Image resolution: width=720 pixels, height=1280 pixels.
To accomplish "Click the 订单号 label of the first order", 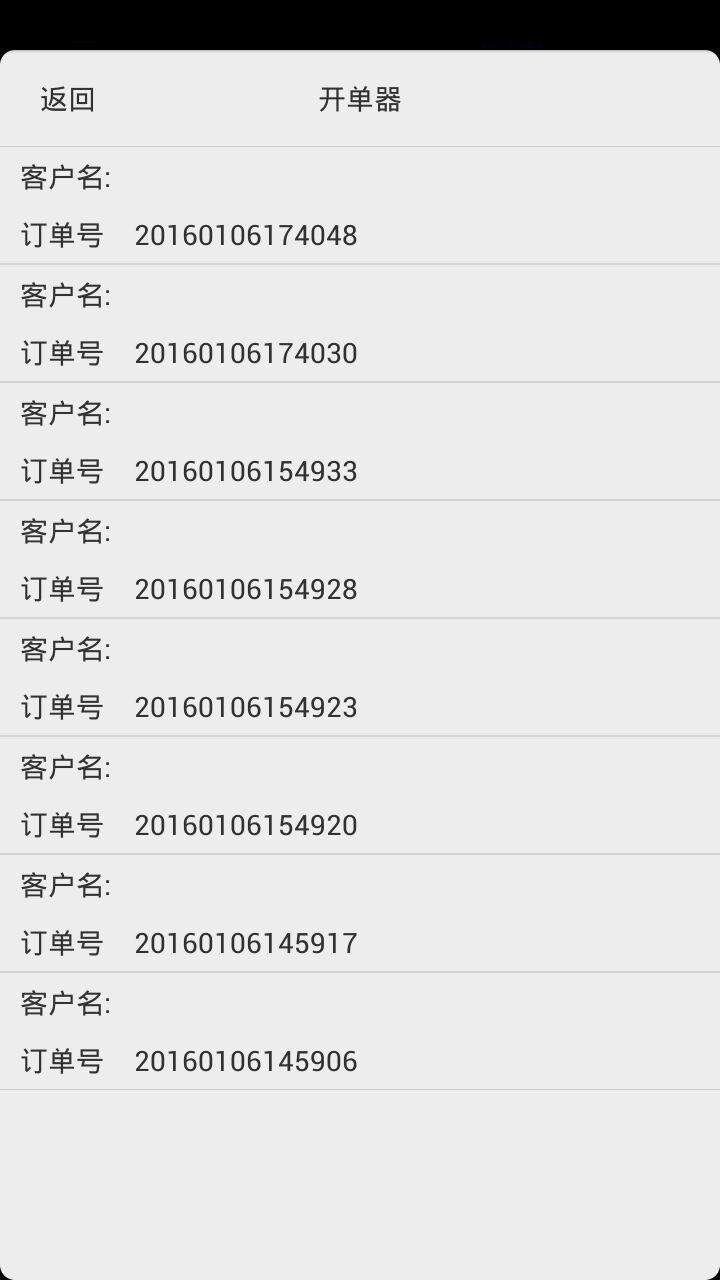I will (62, 235).
